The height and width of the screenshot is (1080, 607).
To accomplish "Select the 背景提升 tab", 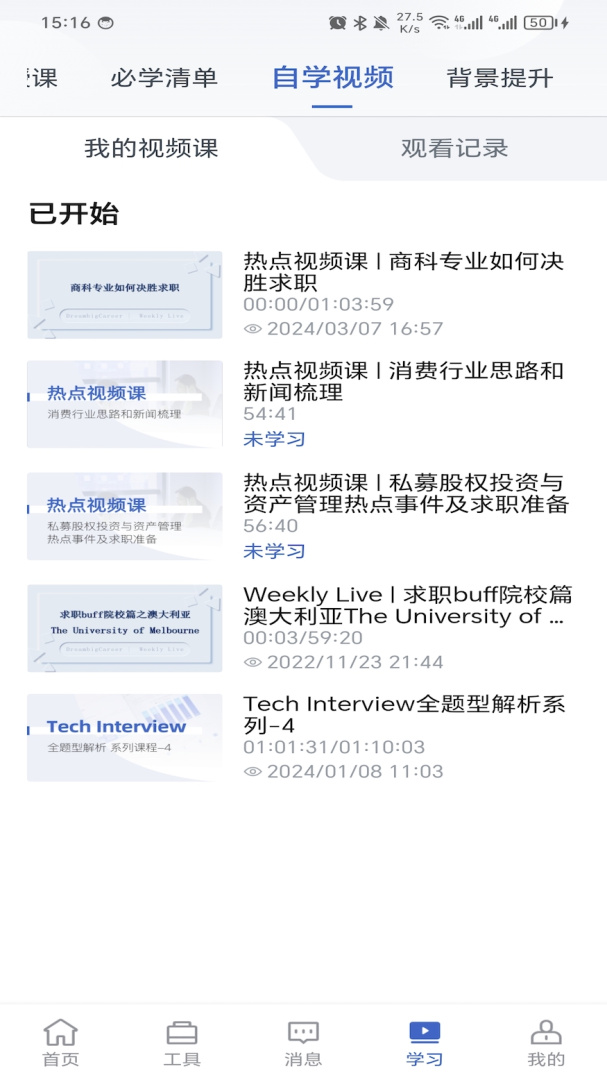I will [x=500, y=78].
